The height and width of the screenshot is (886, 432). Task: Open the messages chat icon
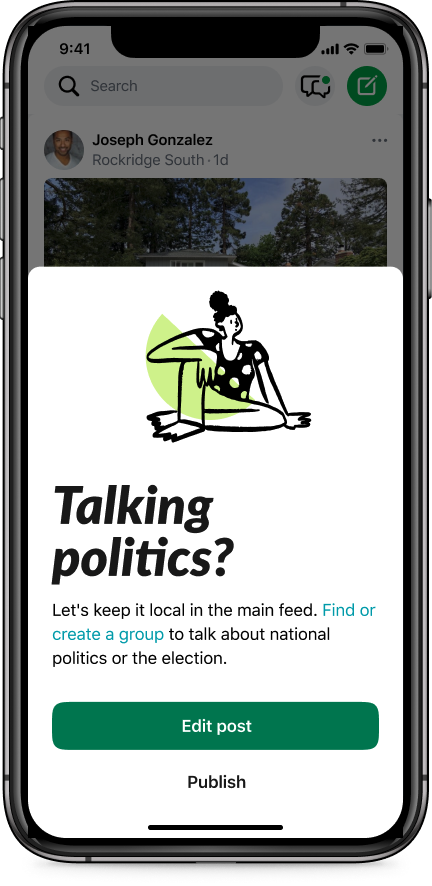[315, 86]
